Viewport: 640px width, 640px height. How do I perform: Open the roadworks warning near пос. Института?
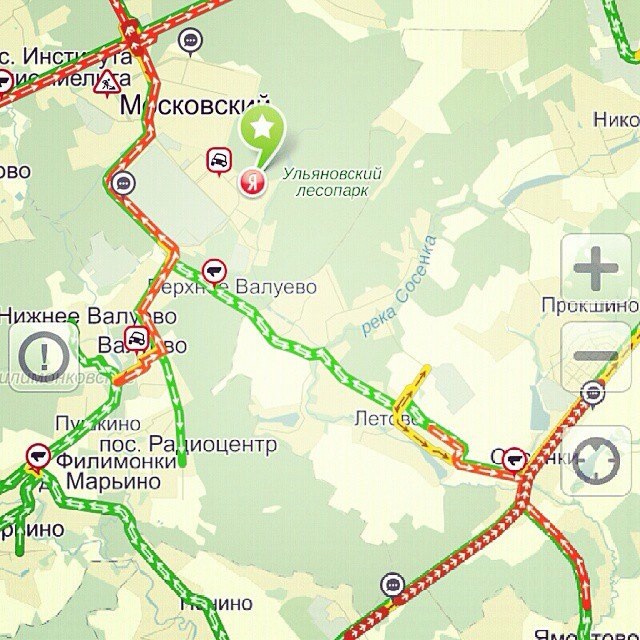tap(107, 83)
